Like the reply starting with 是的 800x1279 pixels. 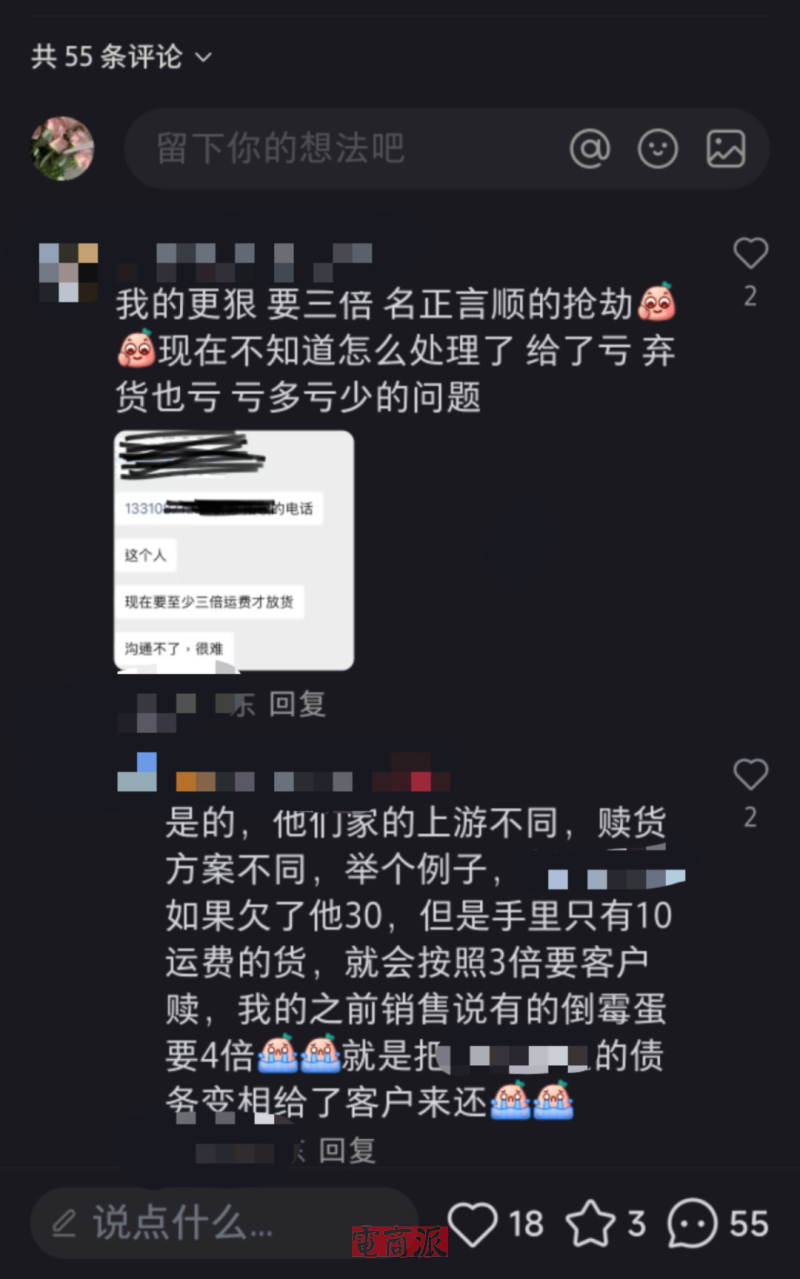[x=750, y=776]
